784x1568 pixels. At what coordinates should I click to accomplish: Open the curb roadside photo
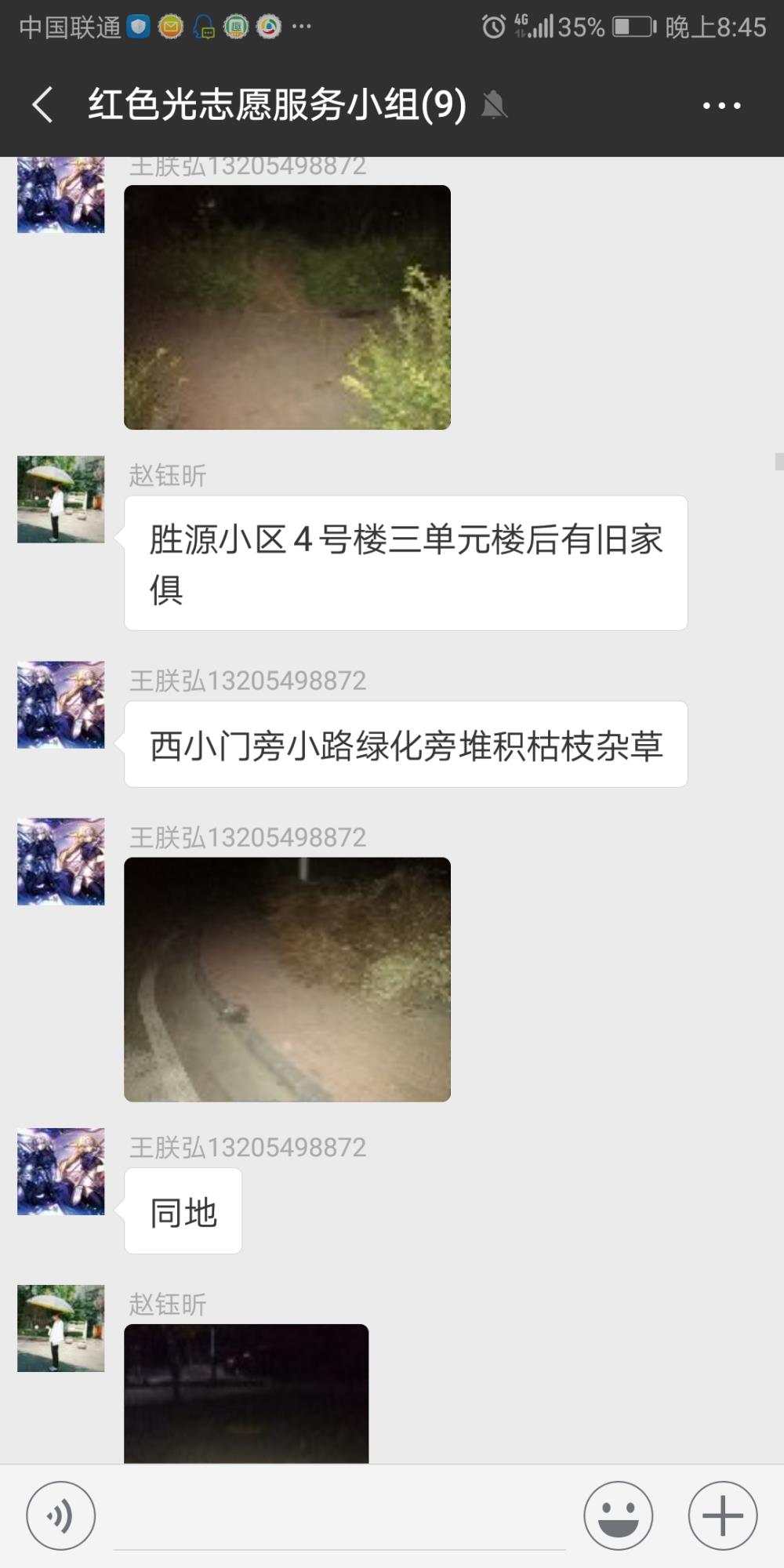click(x=287, y=979)
